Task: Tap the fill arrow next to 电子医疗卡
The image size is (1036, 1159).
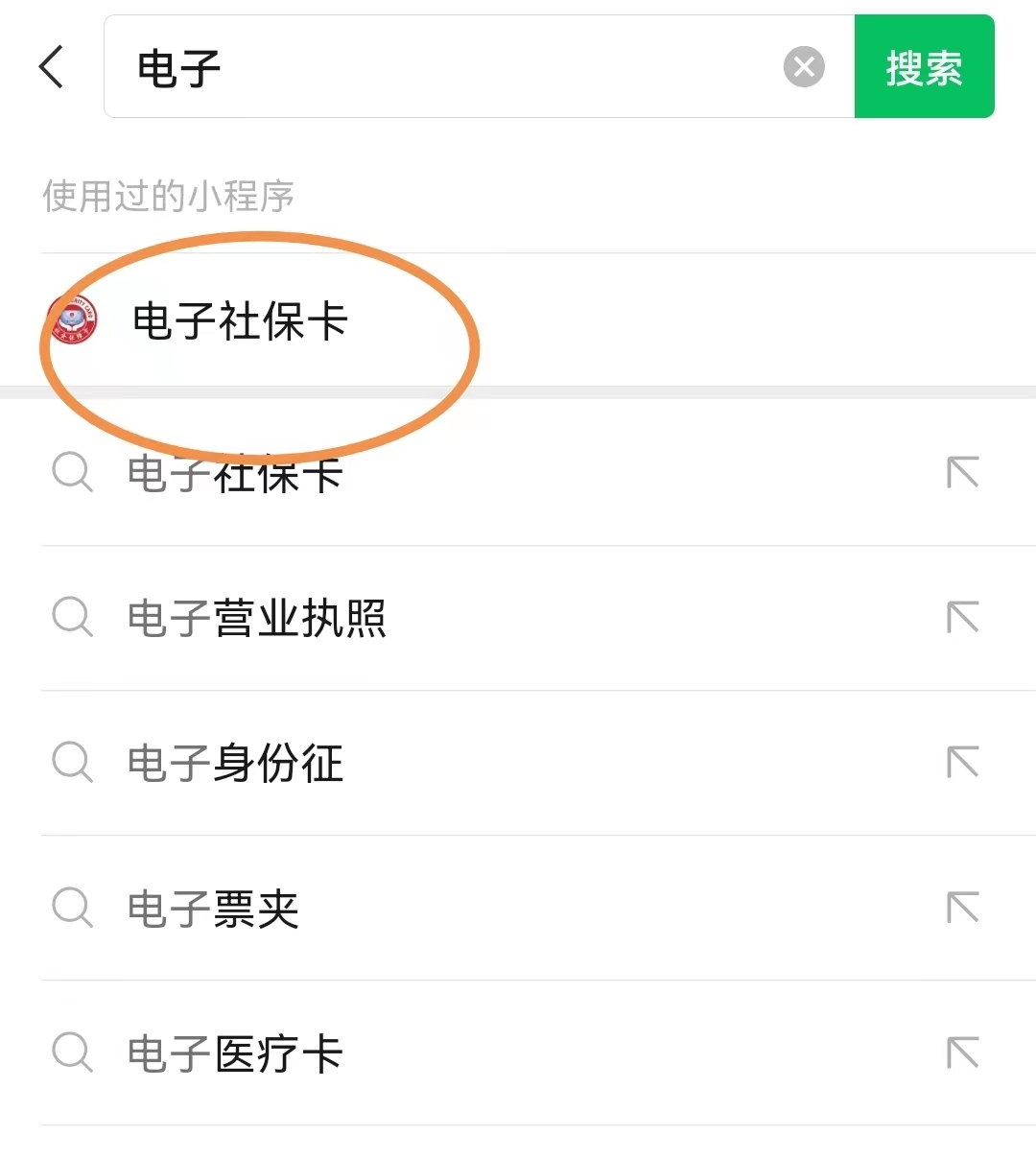Action: click(963, 1053)
